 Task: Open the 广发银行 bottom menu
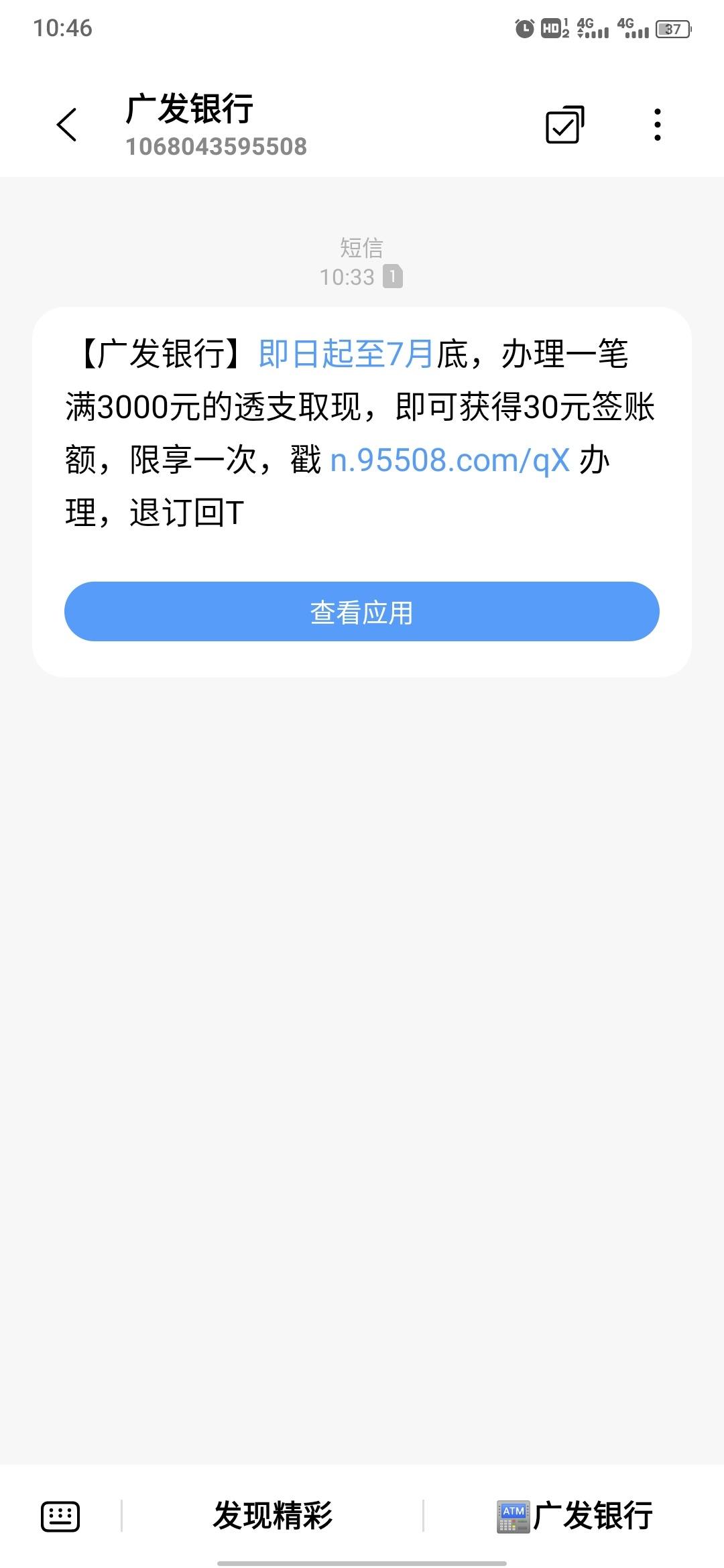(x=575, y=1516)
